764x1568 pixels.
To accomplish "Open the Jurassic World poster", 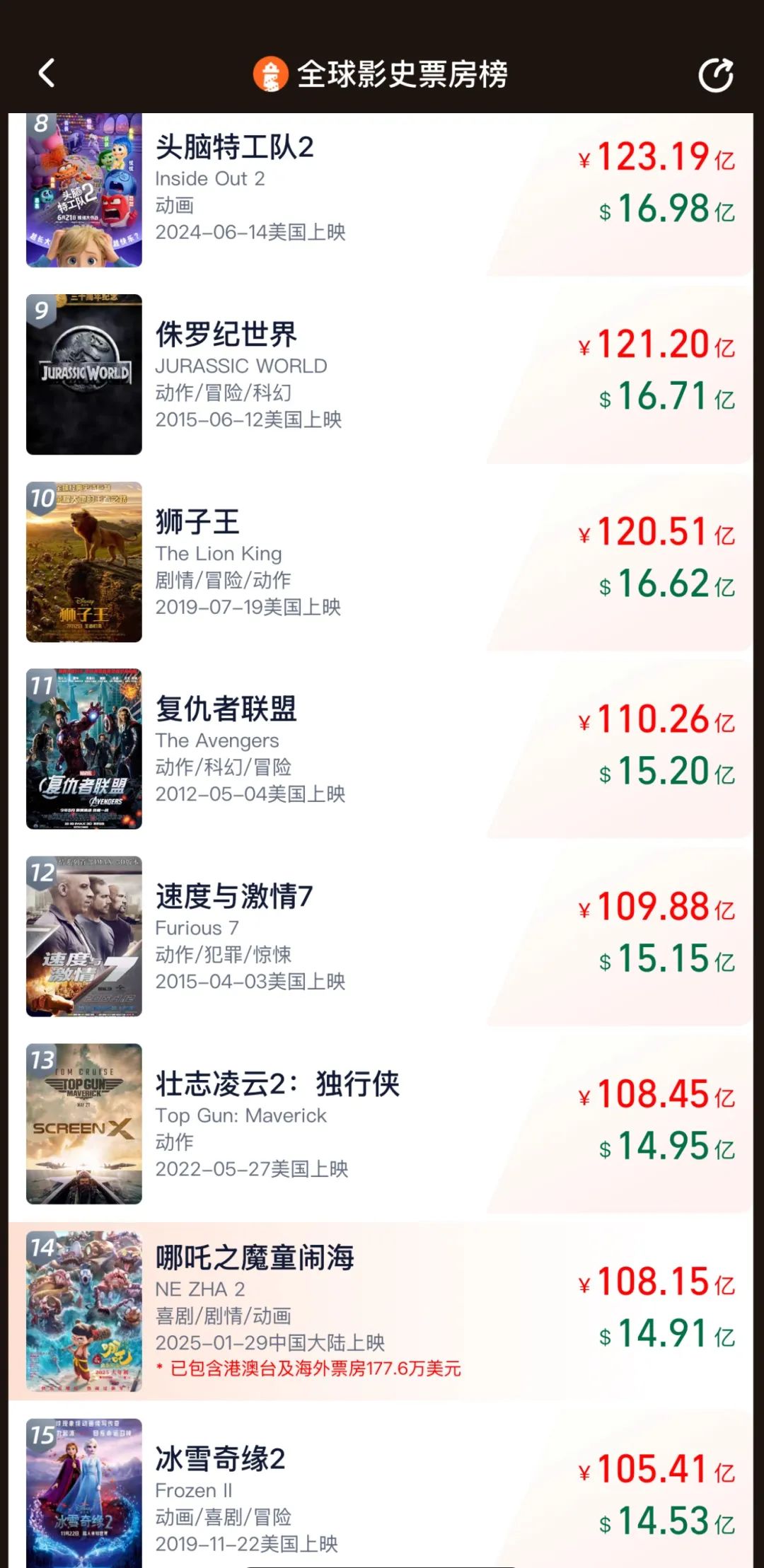I will point(83,375).
